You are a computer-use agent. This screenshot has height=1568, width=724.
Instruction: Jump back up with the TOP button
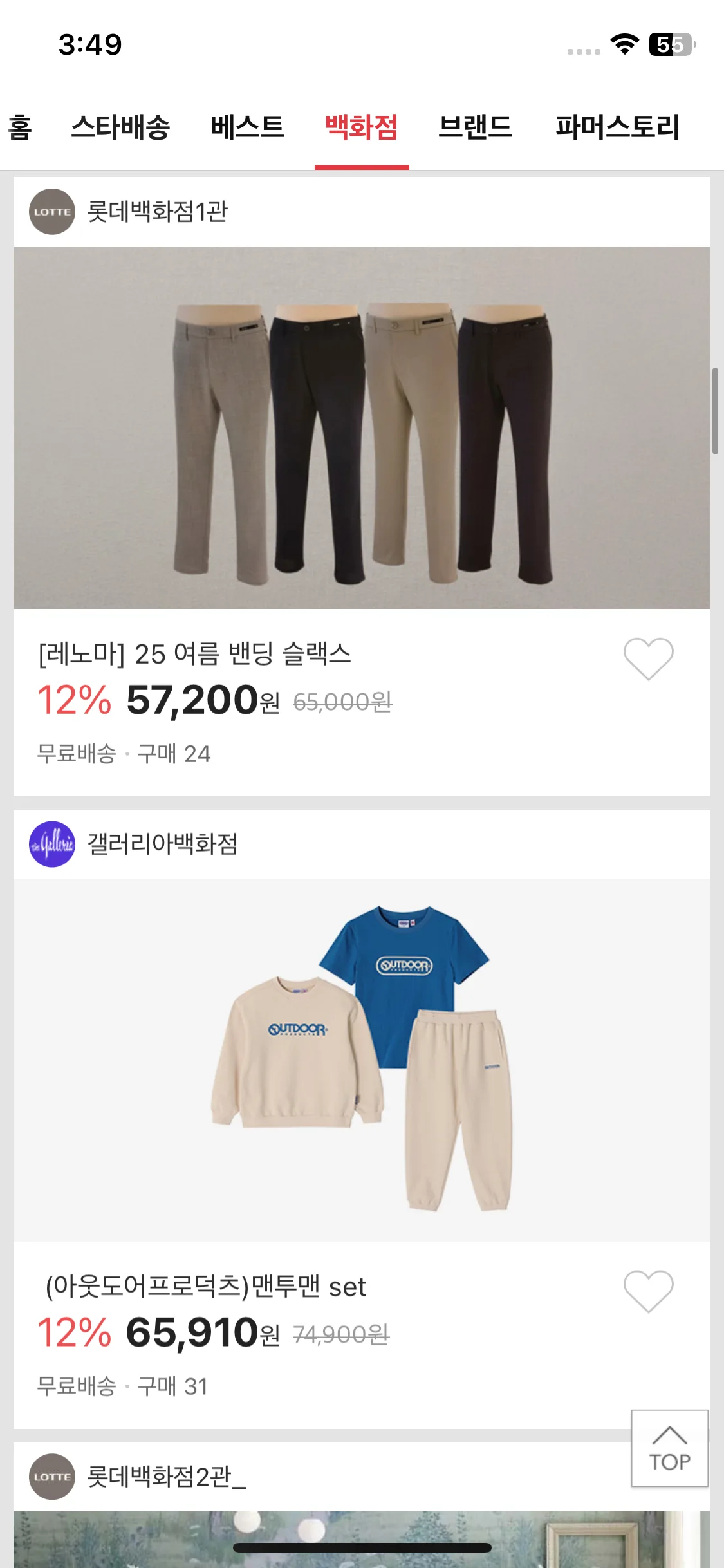click(669, 1448)
